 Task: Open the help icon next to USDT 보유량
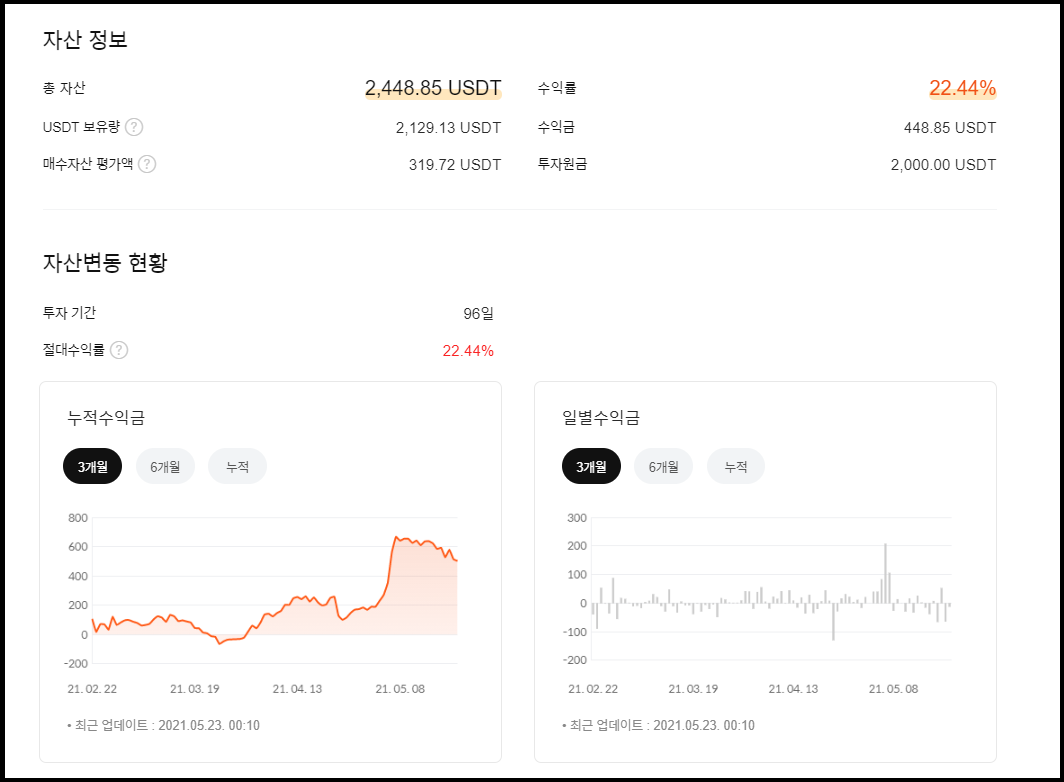pos(134,127)
